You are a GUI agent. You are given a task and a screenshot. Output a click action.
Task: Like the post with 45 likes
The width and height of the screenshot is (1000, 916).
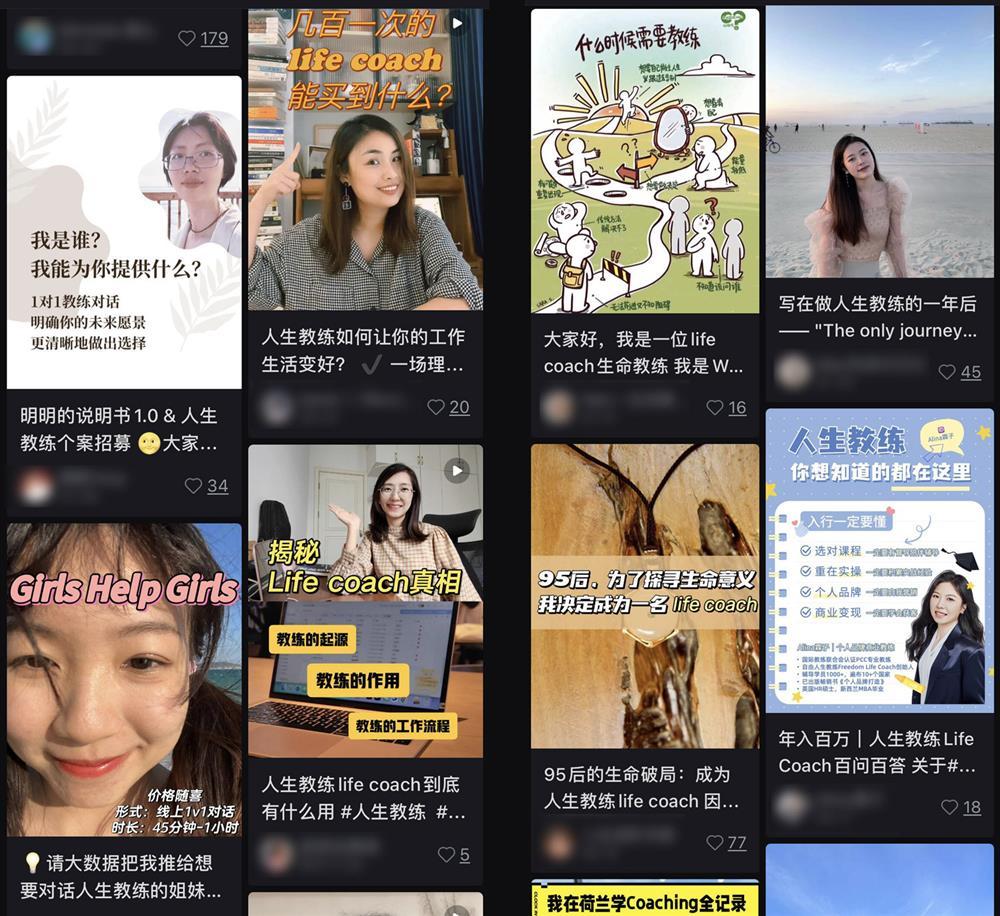pyautogui.click(x=947, y=372)
